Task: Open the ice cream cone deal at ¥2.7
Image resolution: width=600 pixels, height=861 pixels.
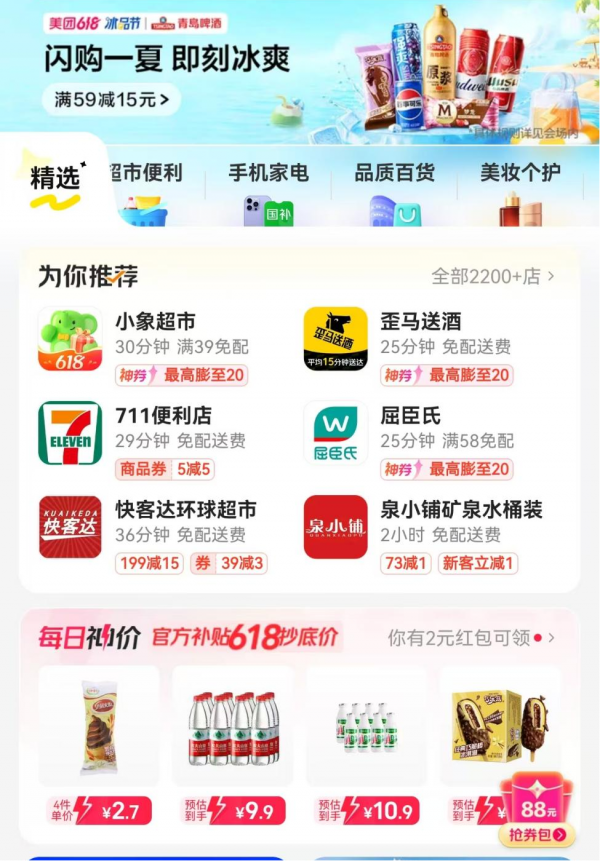Action: pos(99,742)
